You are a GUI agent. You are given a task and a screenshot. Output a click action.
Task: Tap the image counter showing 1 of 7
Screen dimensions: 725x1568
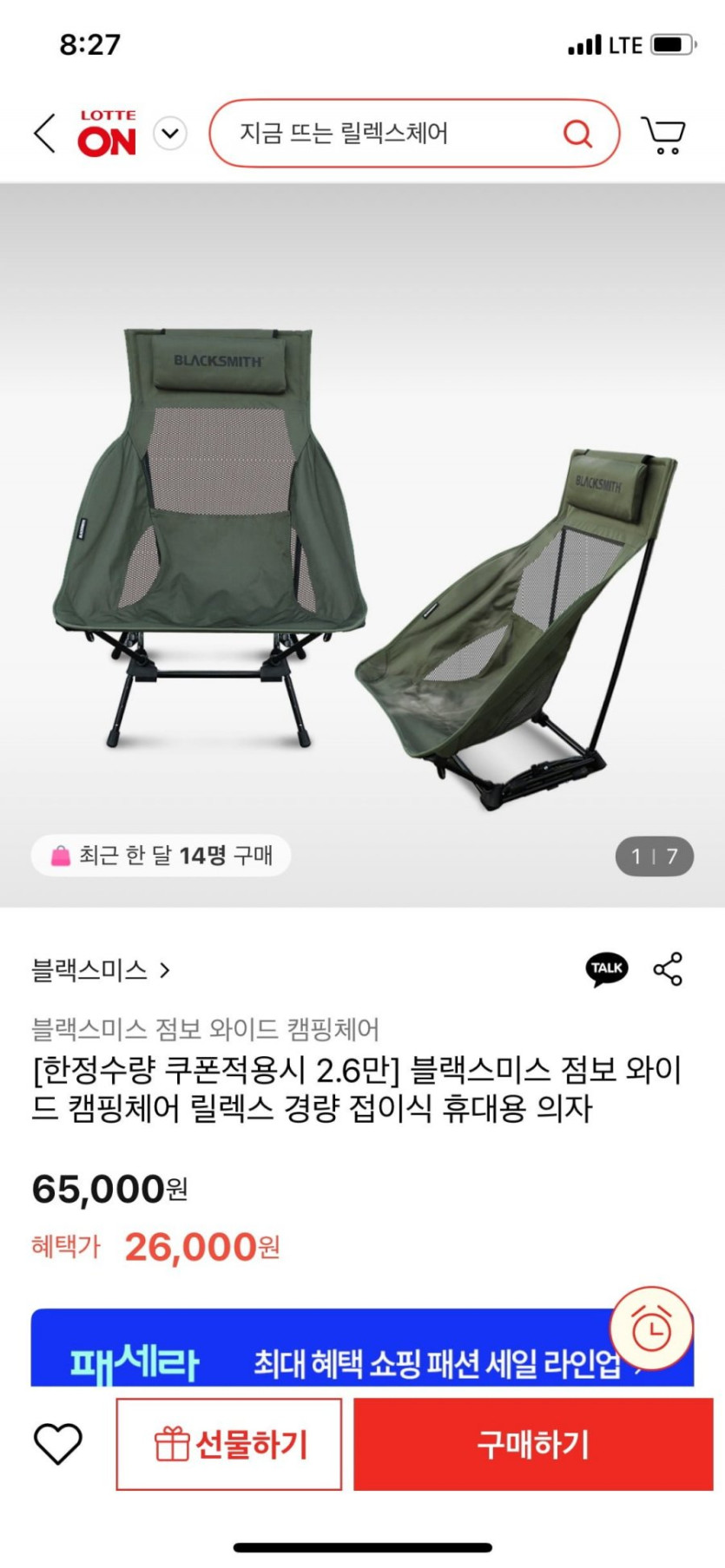point(656,856)
